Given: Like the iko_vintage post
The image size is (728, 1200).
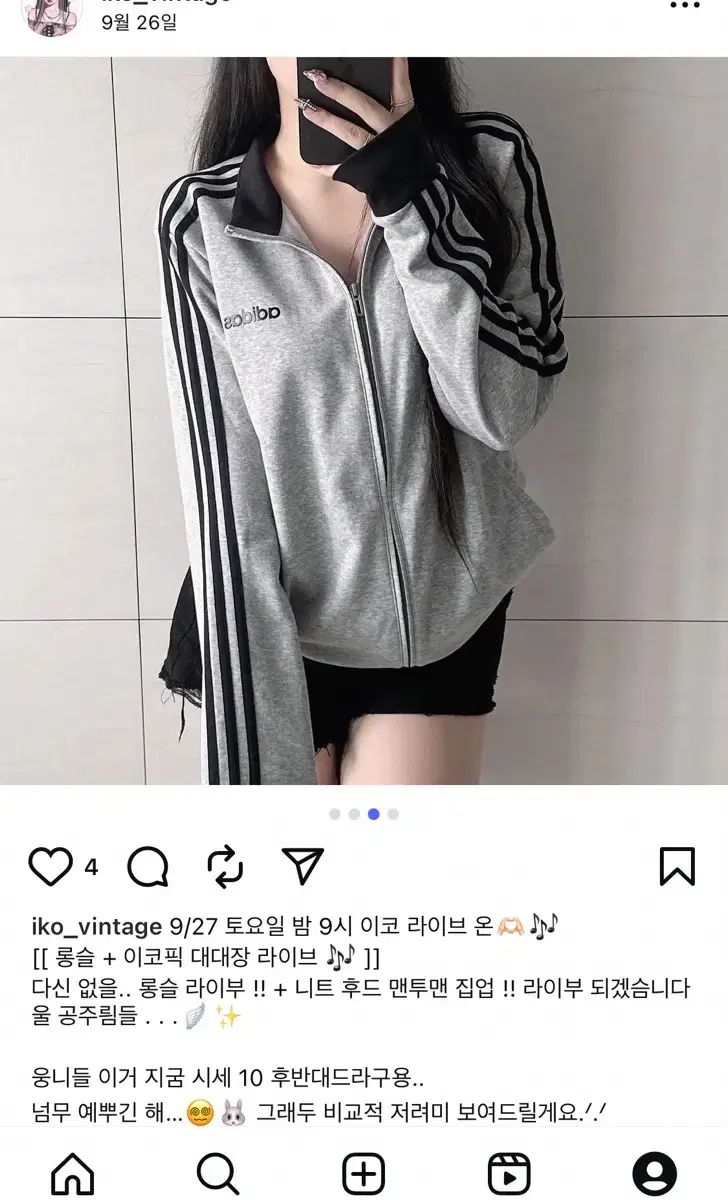Looking at the screenshot, I should pos(50,866).
